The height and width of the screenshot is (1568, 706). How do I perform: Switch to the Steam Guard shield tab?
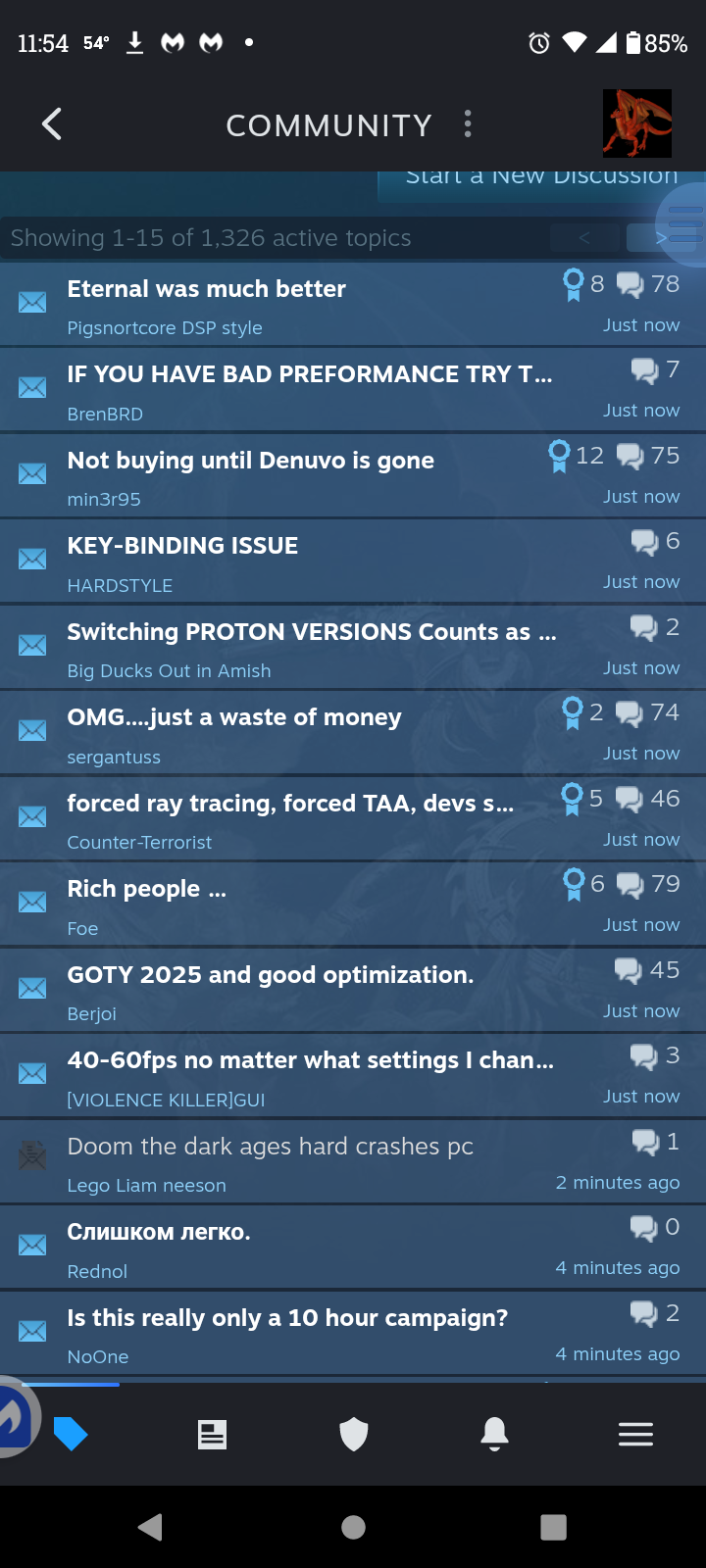353,1435
